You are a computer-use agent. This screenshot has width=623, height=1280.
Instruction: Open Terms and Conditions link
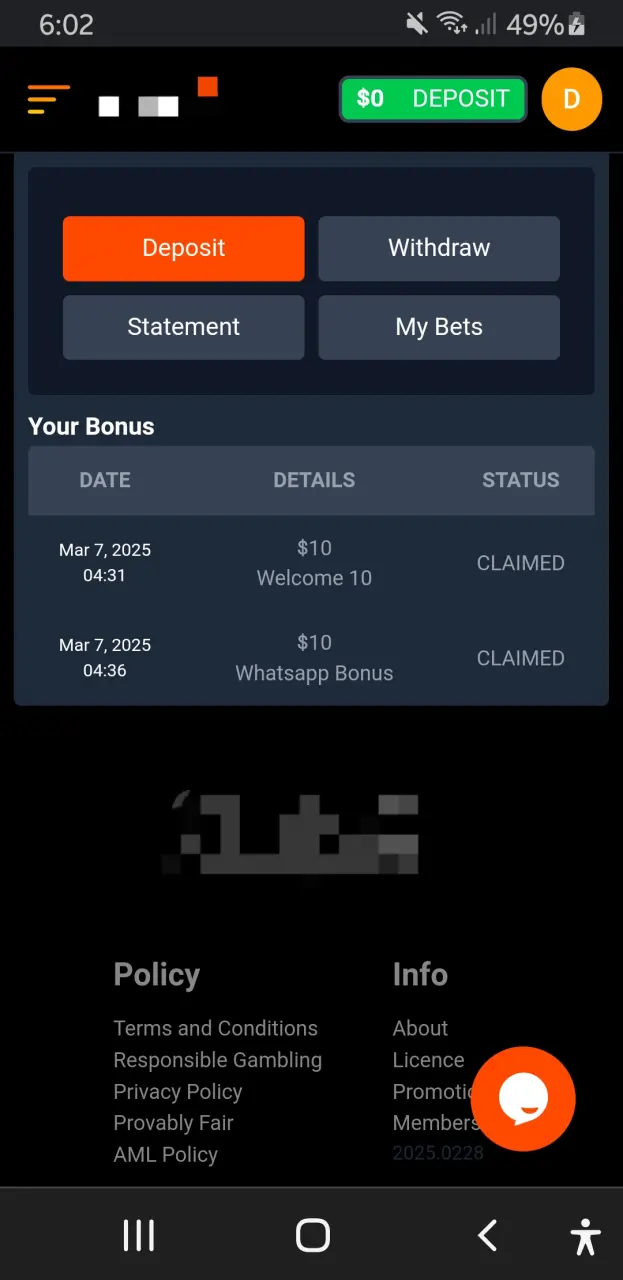point(215,1028)
